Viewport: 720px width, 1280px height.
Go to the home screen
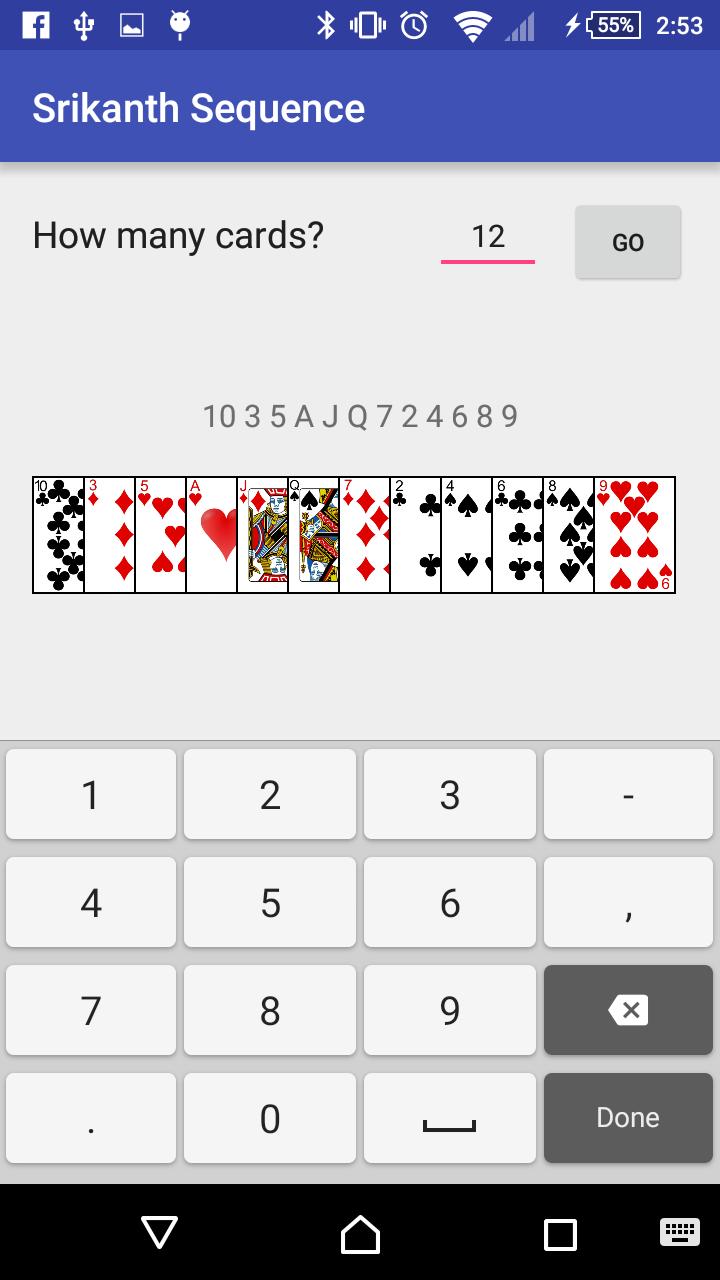click(x=360, y=1234)
